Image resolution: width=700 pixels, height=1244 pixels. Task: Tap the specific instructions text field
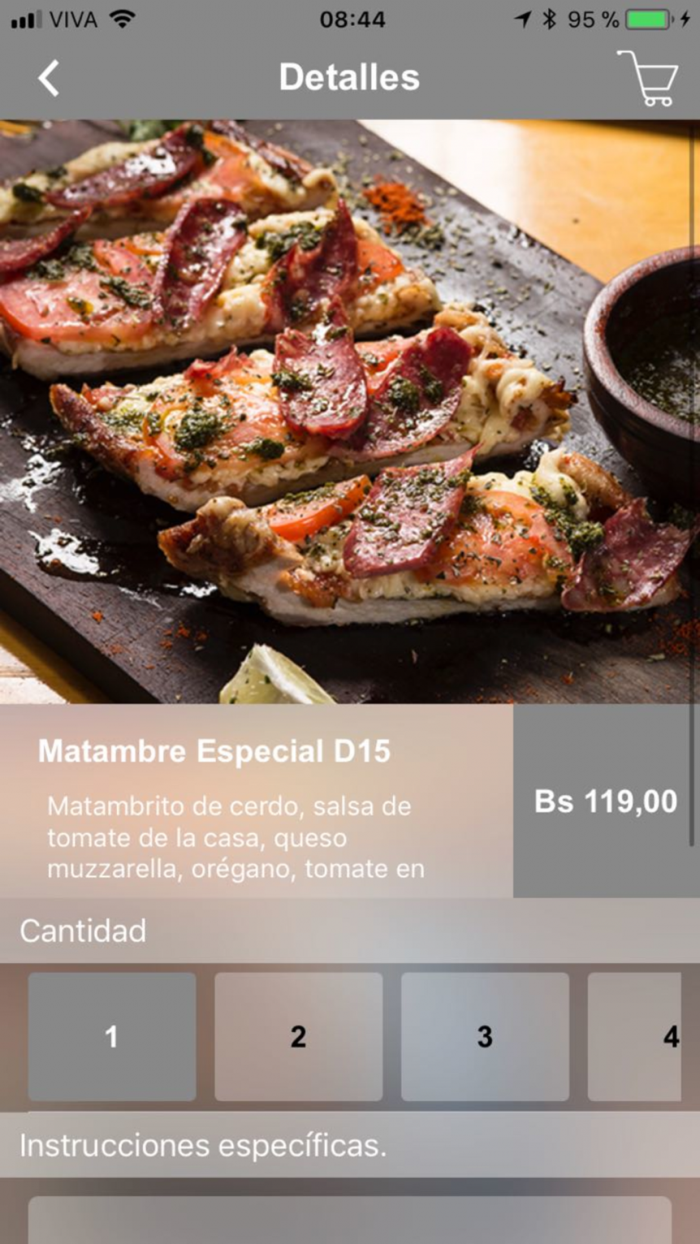coord(350,1220)
